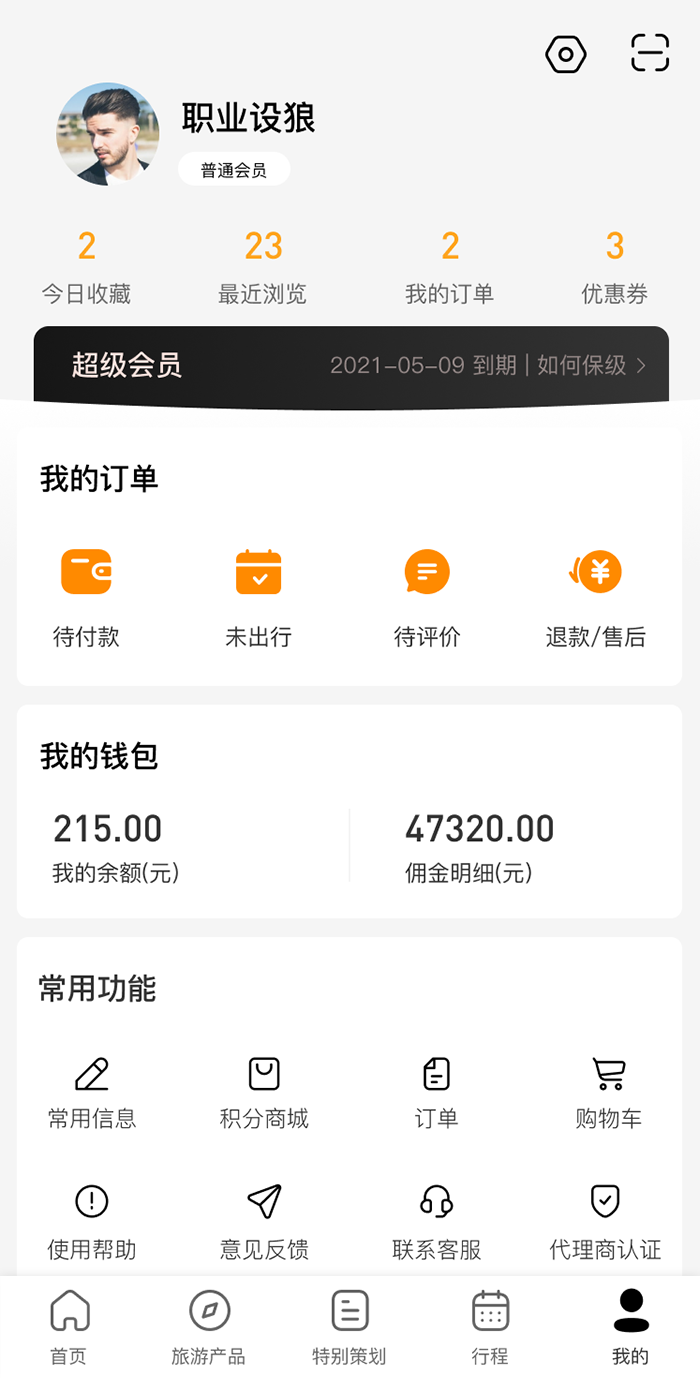
Task: Open 购物车 shopping cart
Action: pos(609,1093)
